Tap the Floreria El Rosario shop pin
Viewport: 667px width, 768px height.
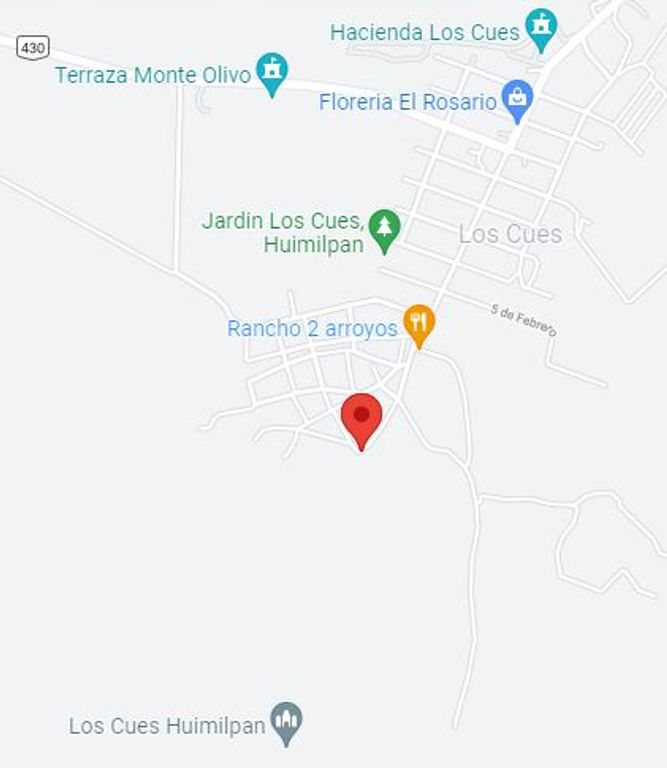[x=517, y=100]
